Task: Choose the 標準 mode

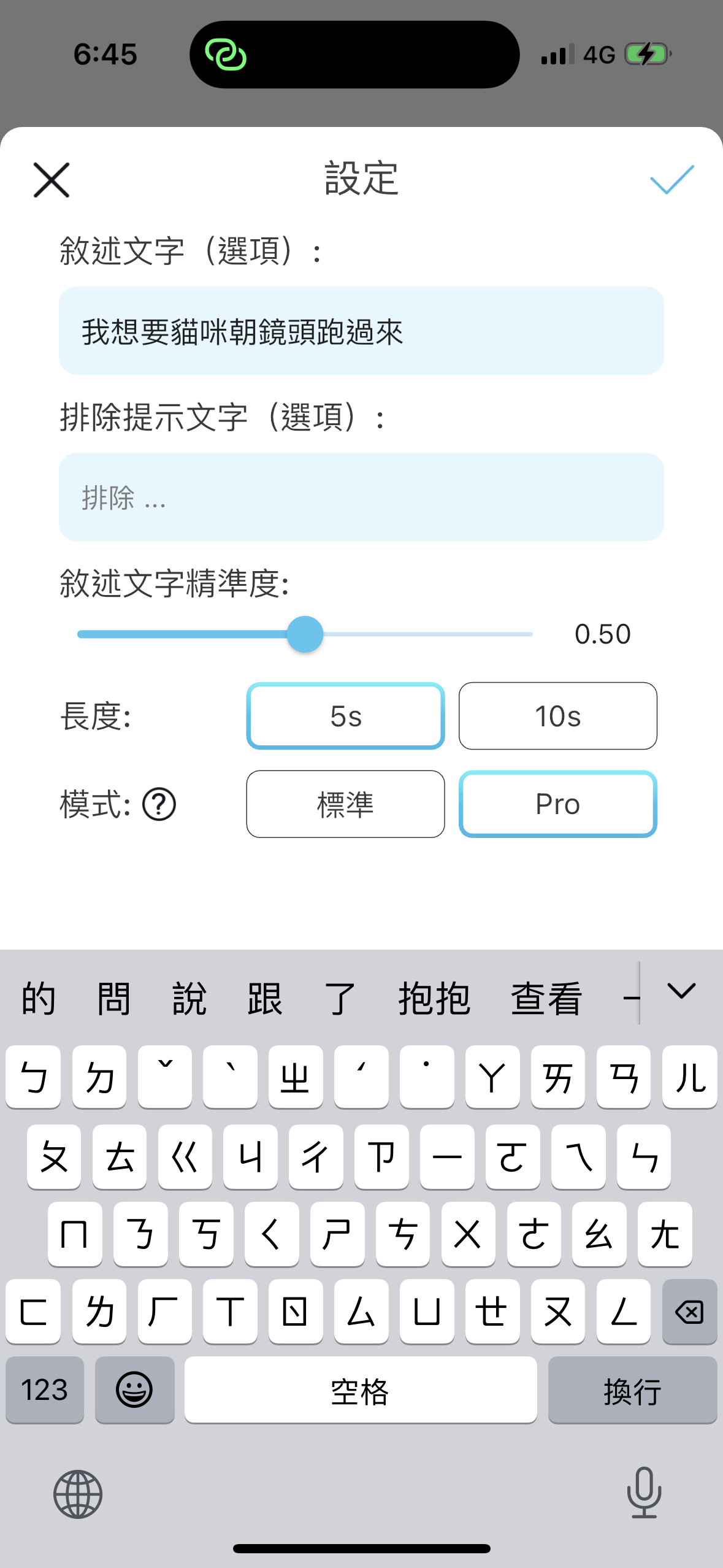Action: [x=345, y=804]
